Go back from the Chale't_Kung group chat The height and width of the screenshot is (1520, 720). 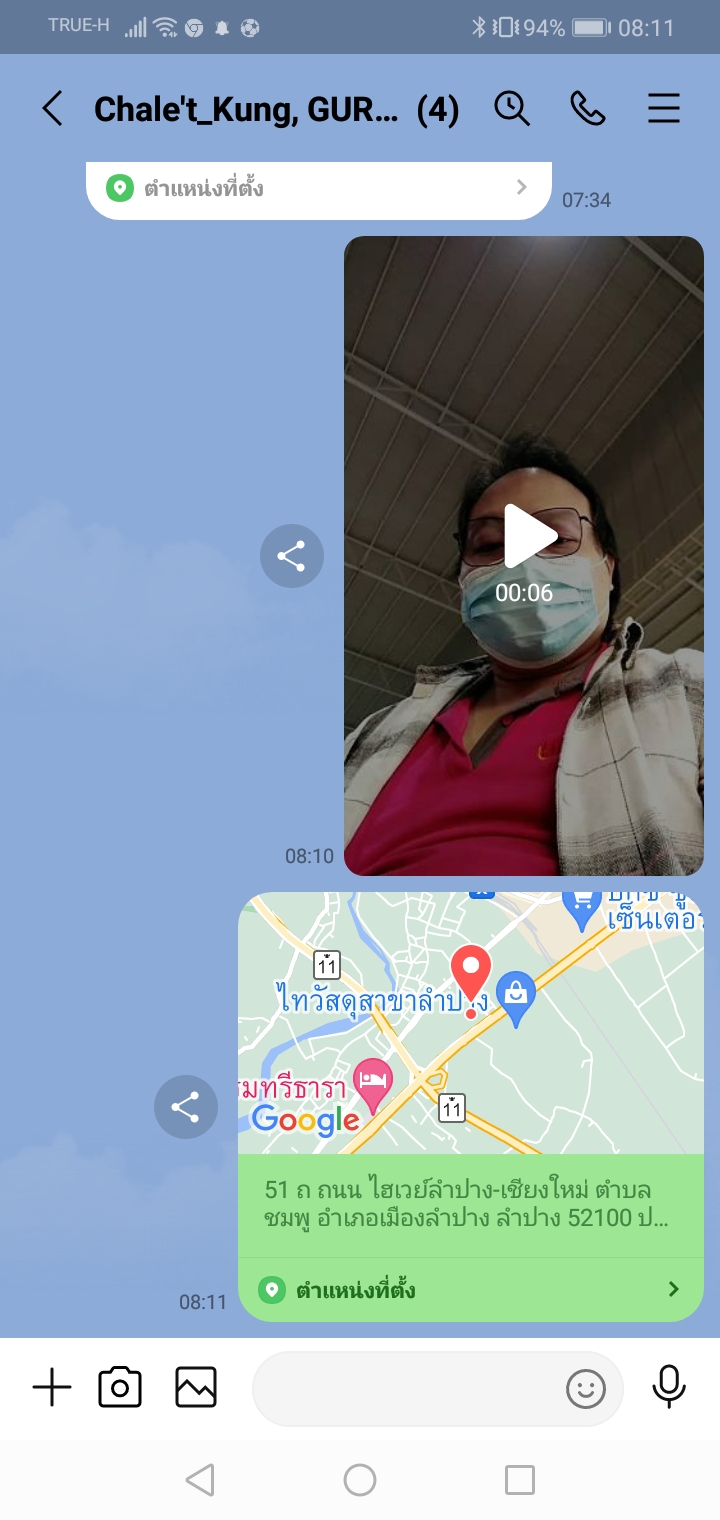coord(52,109)
